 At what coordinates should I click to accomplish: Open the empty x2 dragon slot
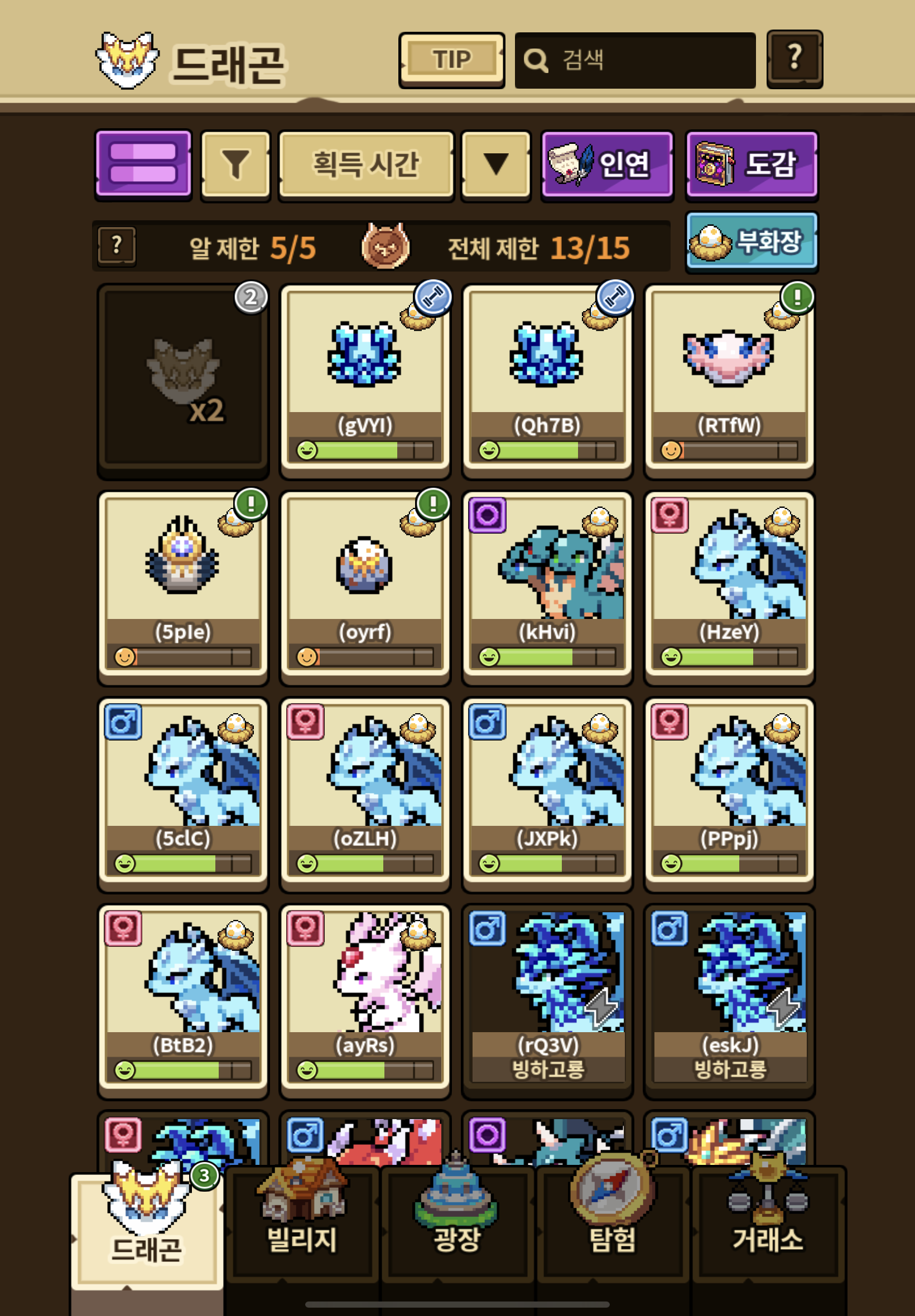(183, 380)
